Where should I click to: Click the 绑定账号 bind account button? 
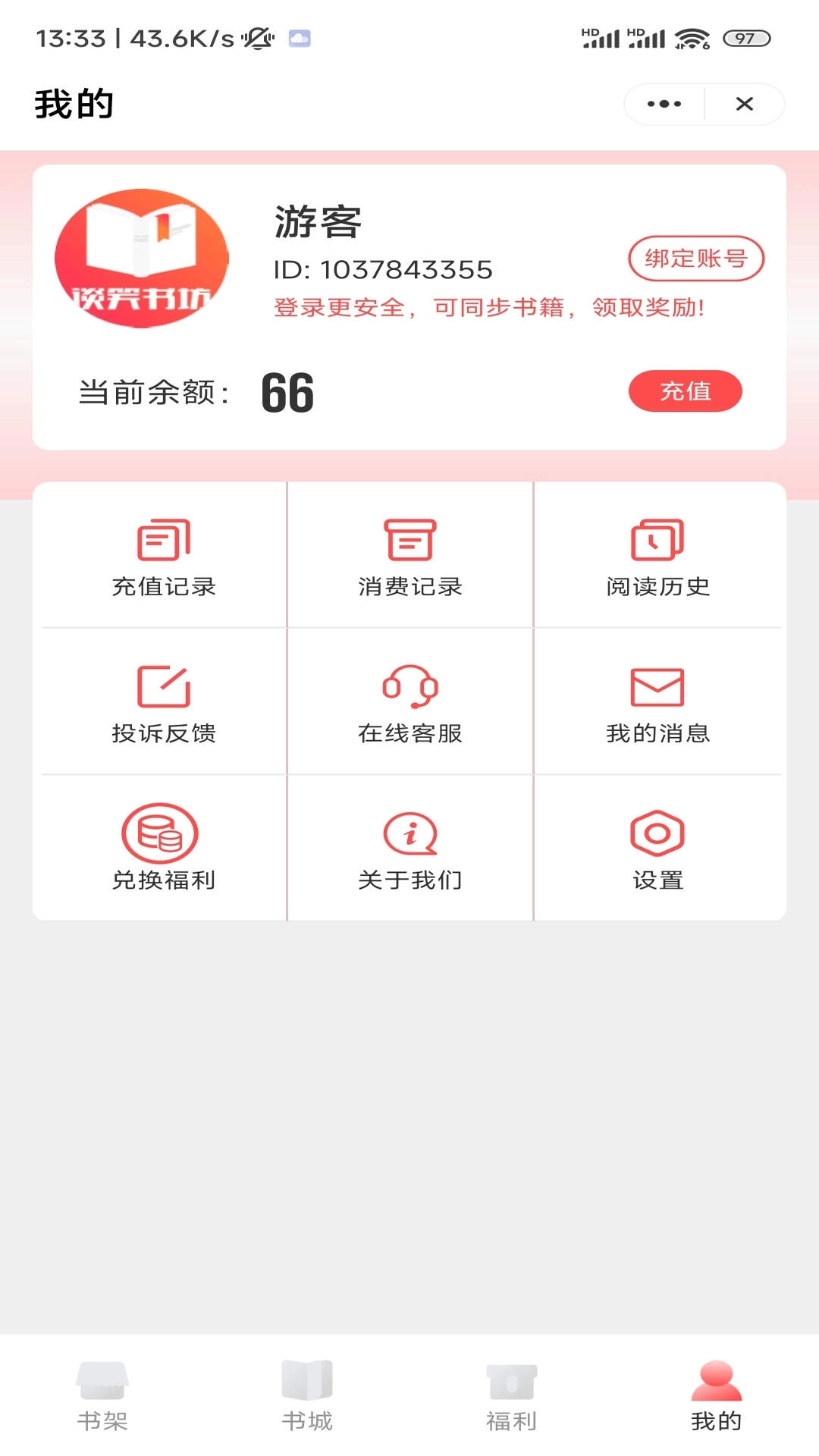pyautogui.click(x=696, y=259)
